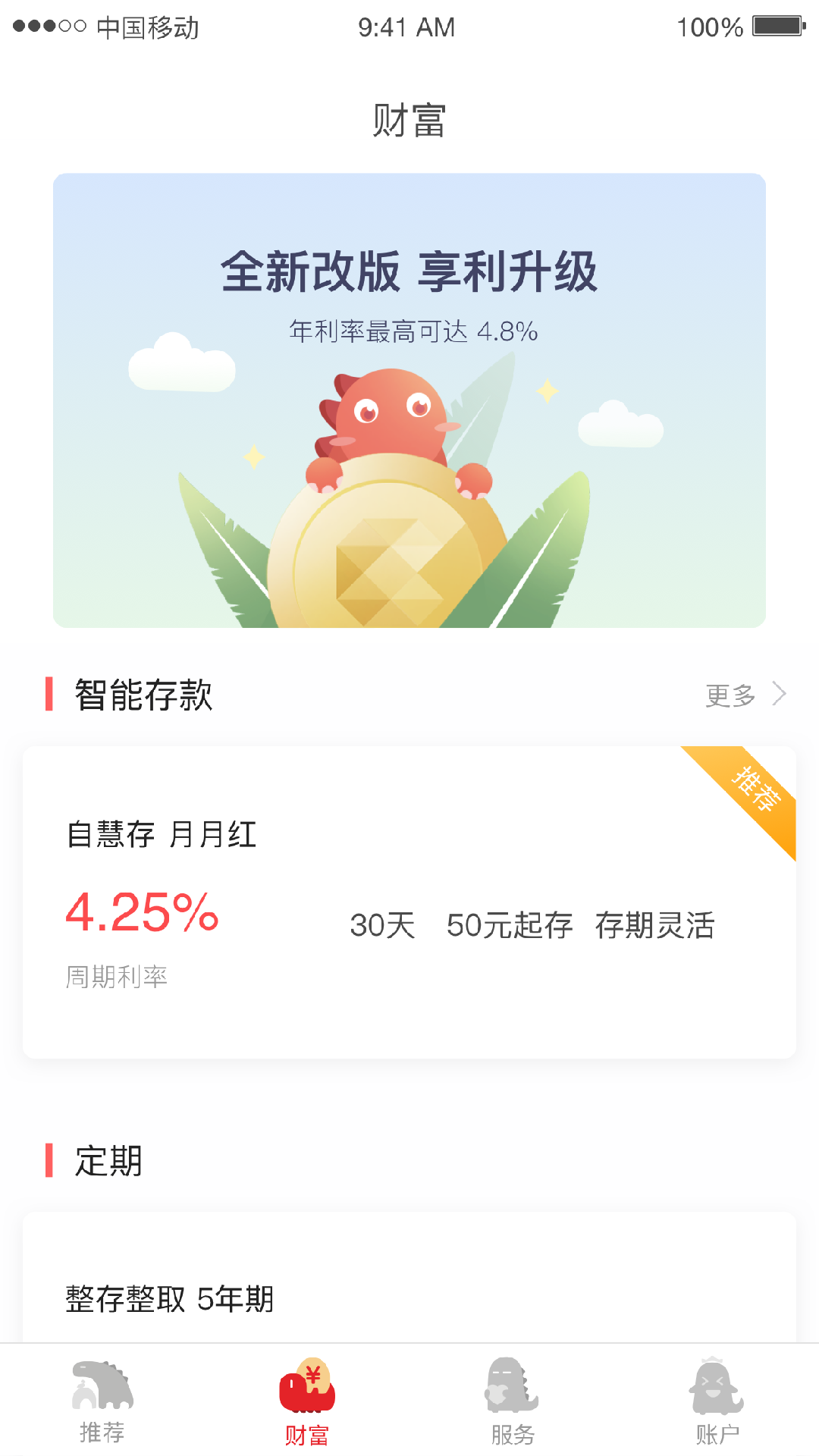Screen dimensions: 819x1456
Task: Open the 自慧存 月月红 deposit card
Action: pyautogui.click(x=409, y=902)
